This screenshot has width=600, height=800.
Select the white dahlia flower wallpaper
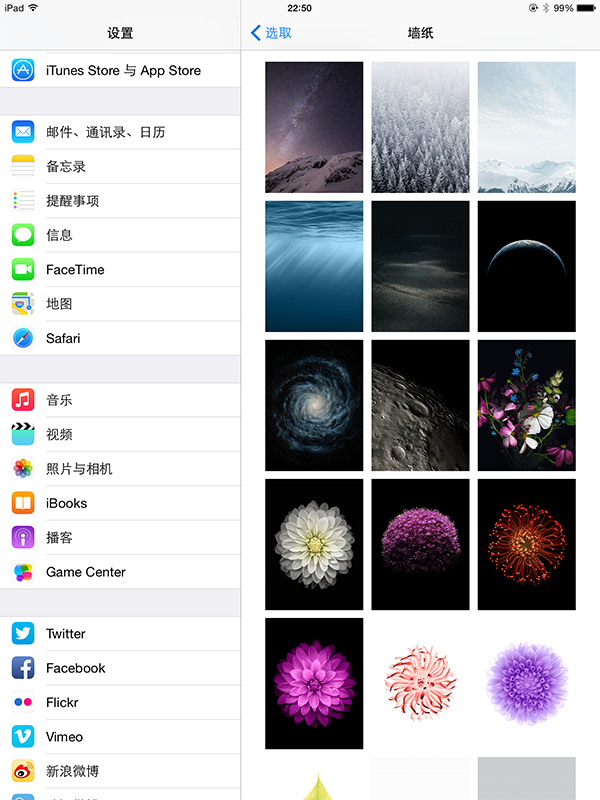pos(314,544)
